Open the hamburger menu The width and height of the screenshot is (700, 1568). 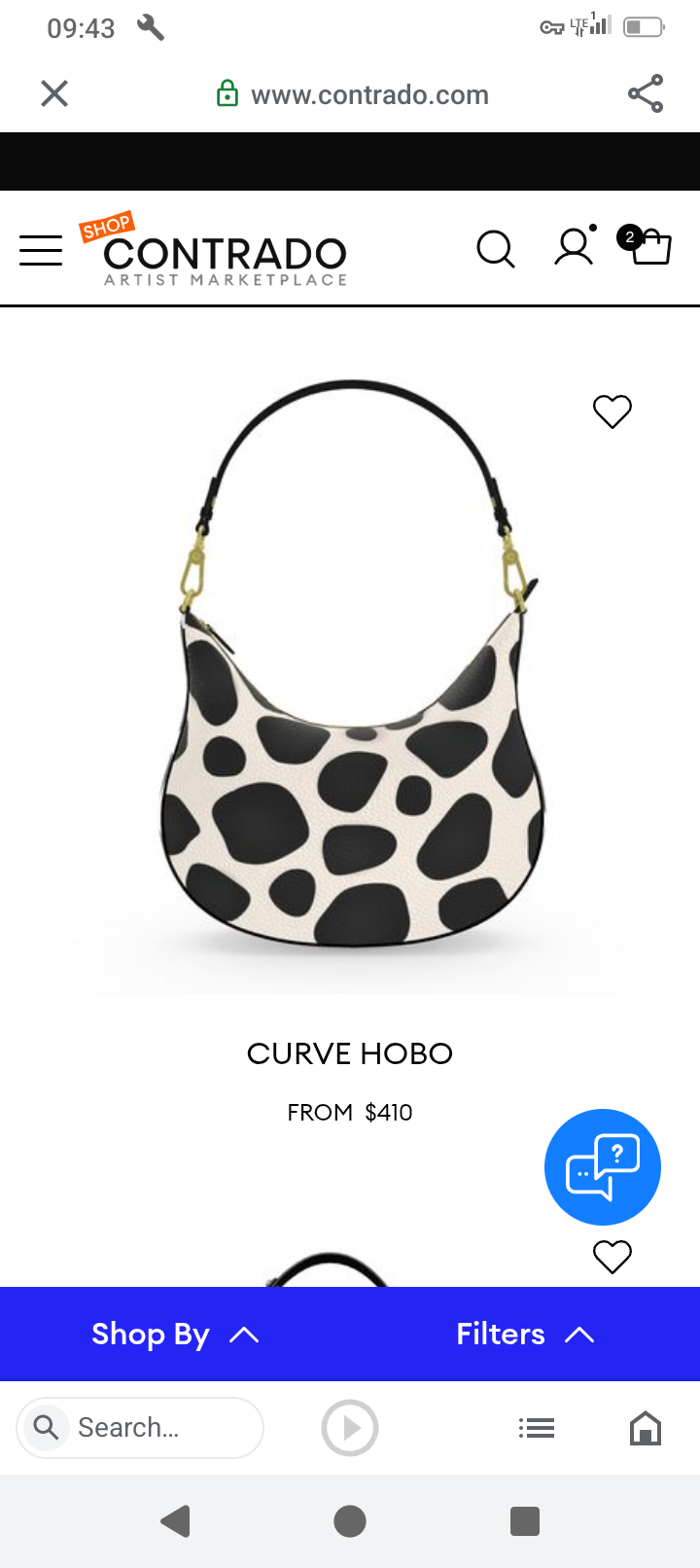pos(41,250)
